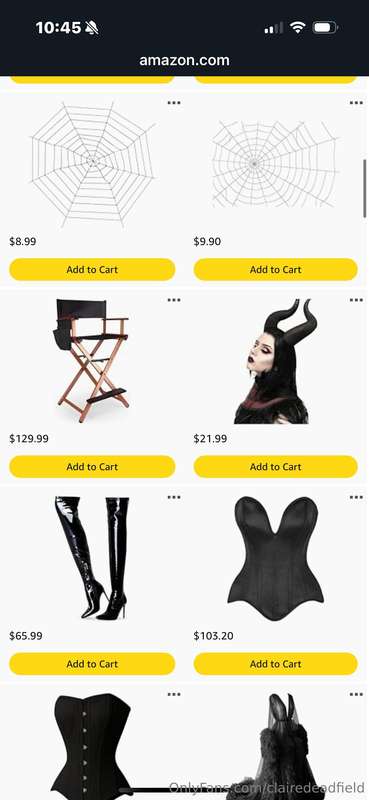Viewport: 369px width, 800px height.
Task: Add the $9.90 spider web to cart
Action: coord(276,269)
